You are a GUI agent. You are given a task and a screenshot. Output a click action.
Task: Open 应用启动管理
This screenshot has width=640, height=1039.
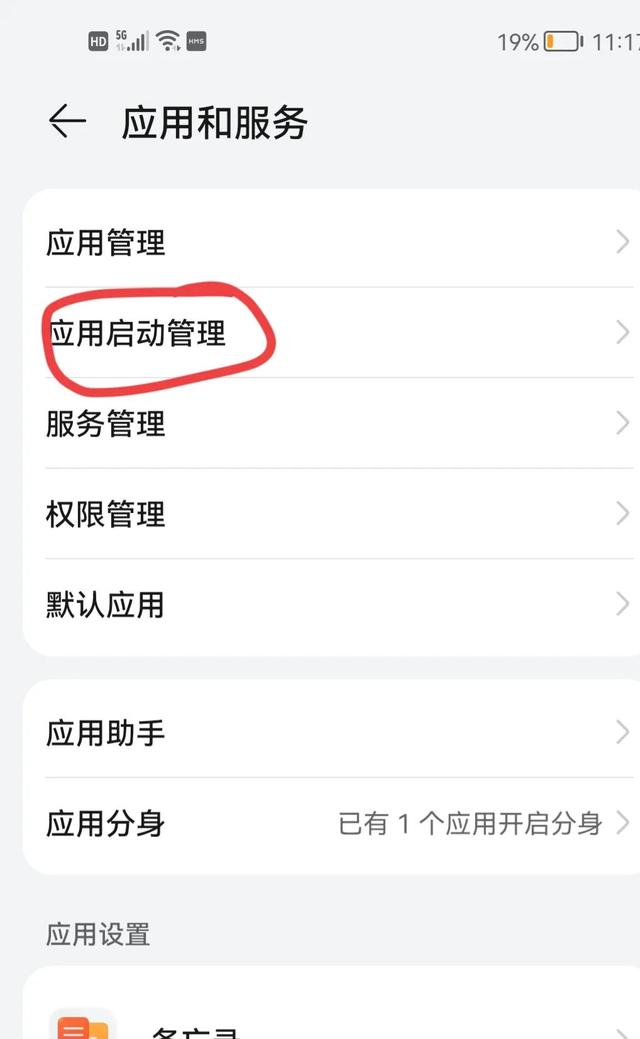click(x=331, y=333)
